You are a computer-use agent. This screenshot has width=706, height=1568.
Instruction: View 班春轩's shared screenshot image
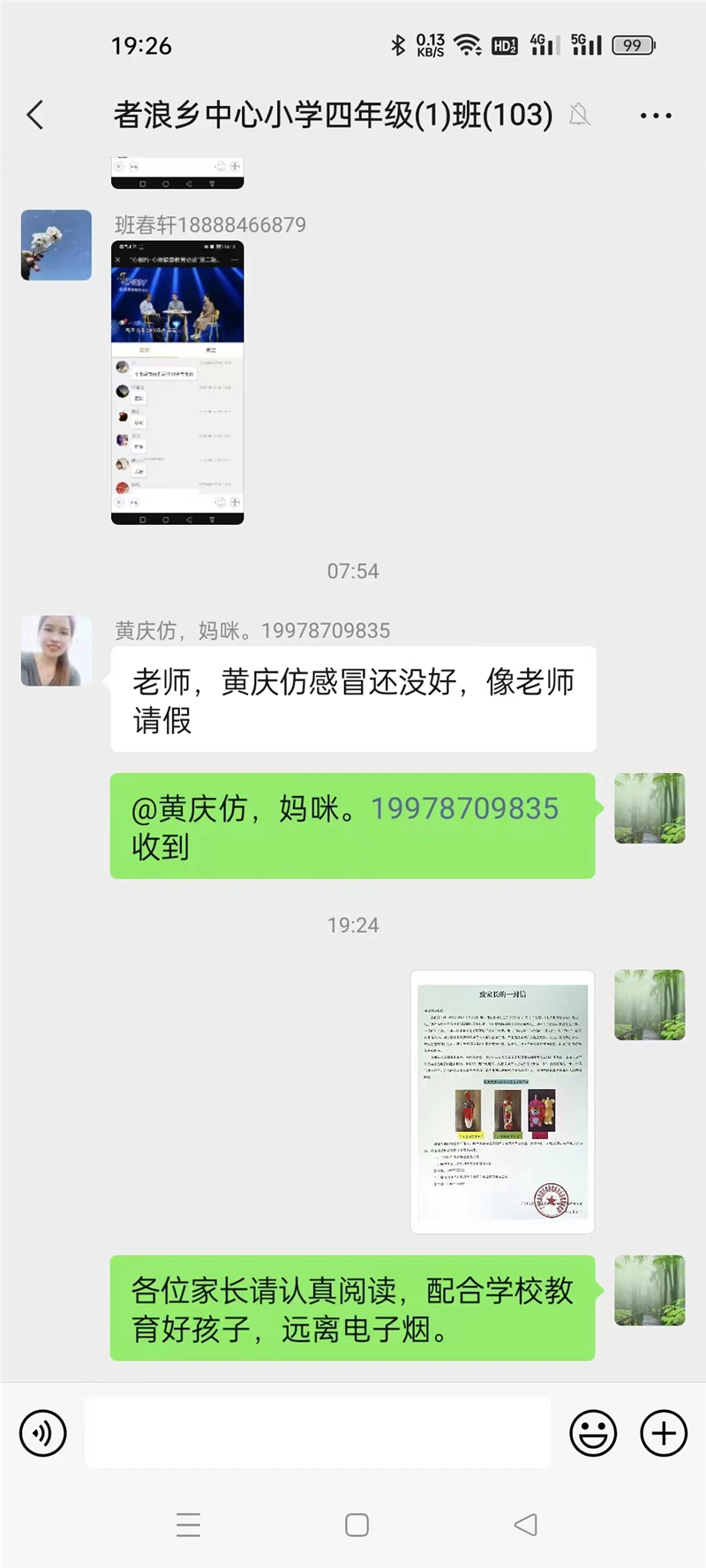coord(177,383)
